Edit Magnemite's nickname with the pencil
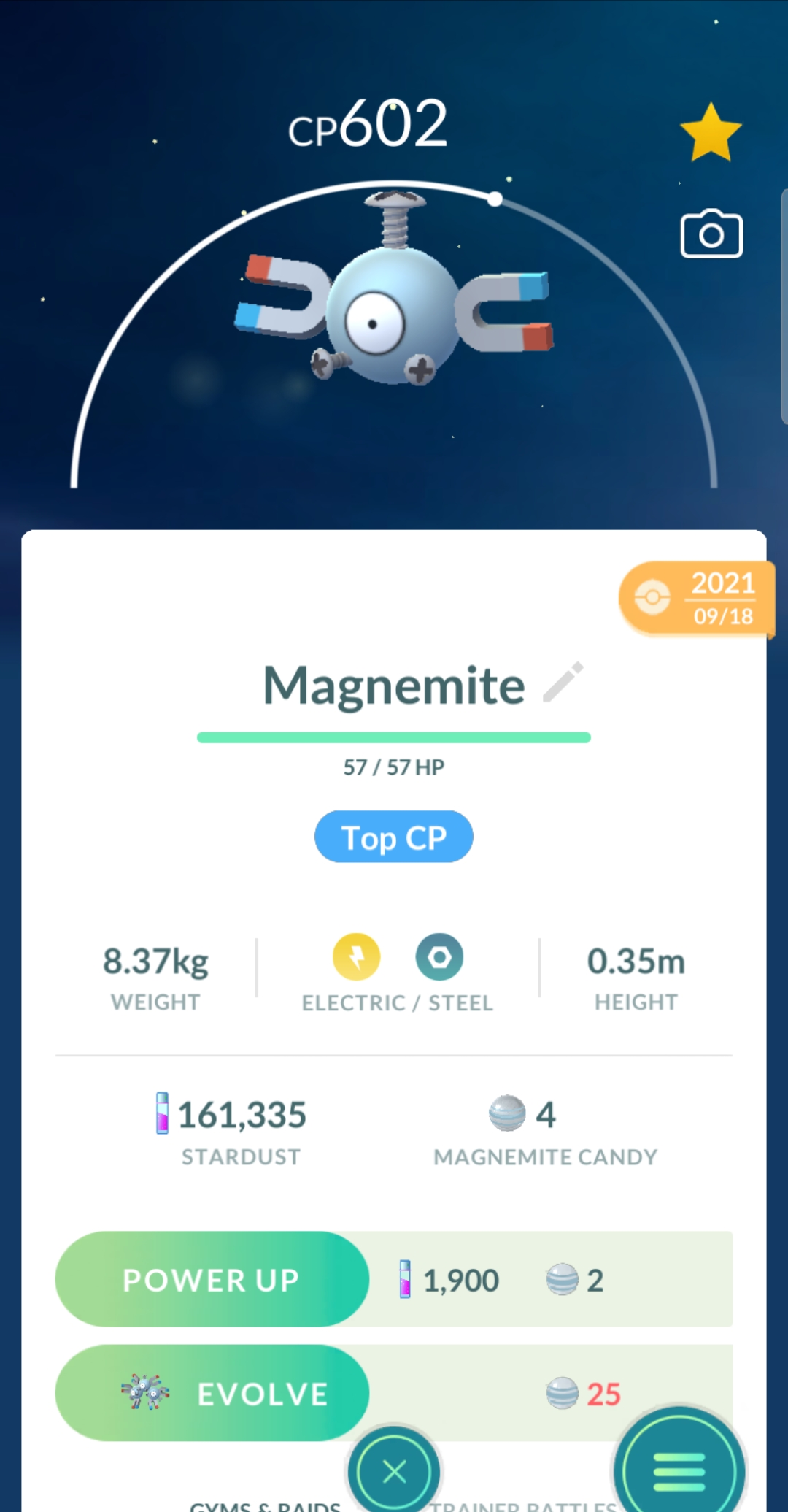This screenshot has width=788, height=1512. [563, 683]
